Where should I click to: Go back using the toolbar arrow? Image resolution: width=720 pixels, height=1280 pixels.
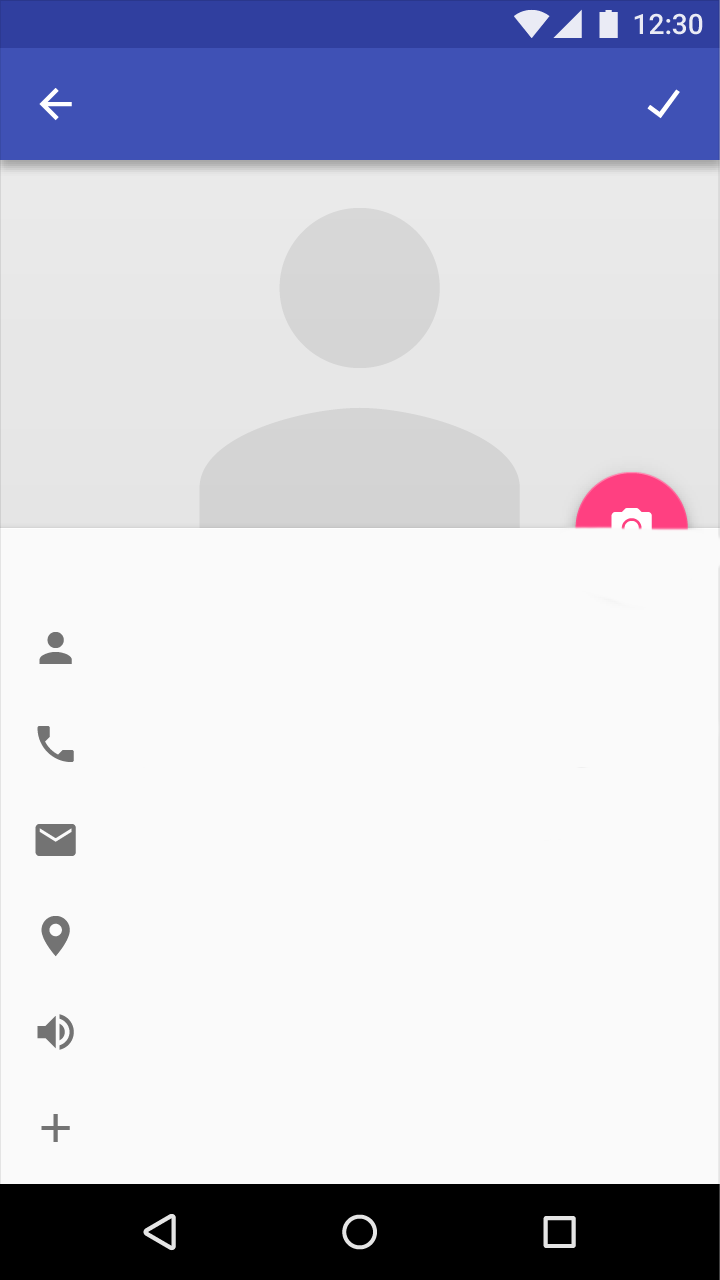tap(56, 104)
